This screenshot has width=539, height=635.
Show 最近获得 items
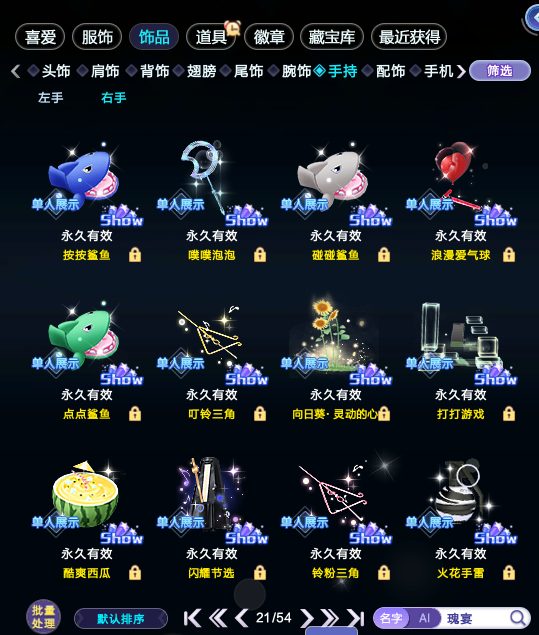pyautogui.click(x=409, y=37)
